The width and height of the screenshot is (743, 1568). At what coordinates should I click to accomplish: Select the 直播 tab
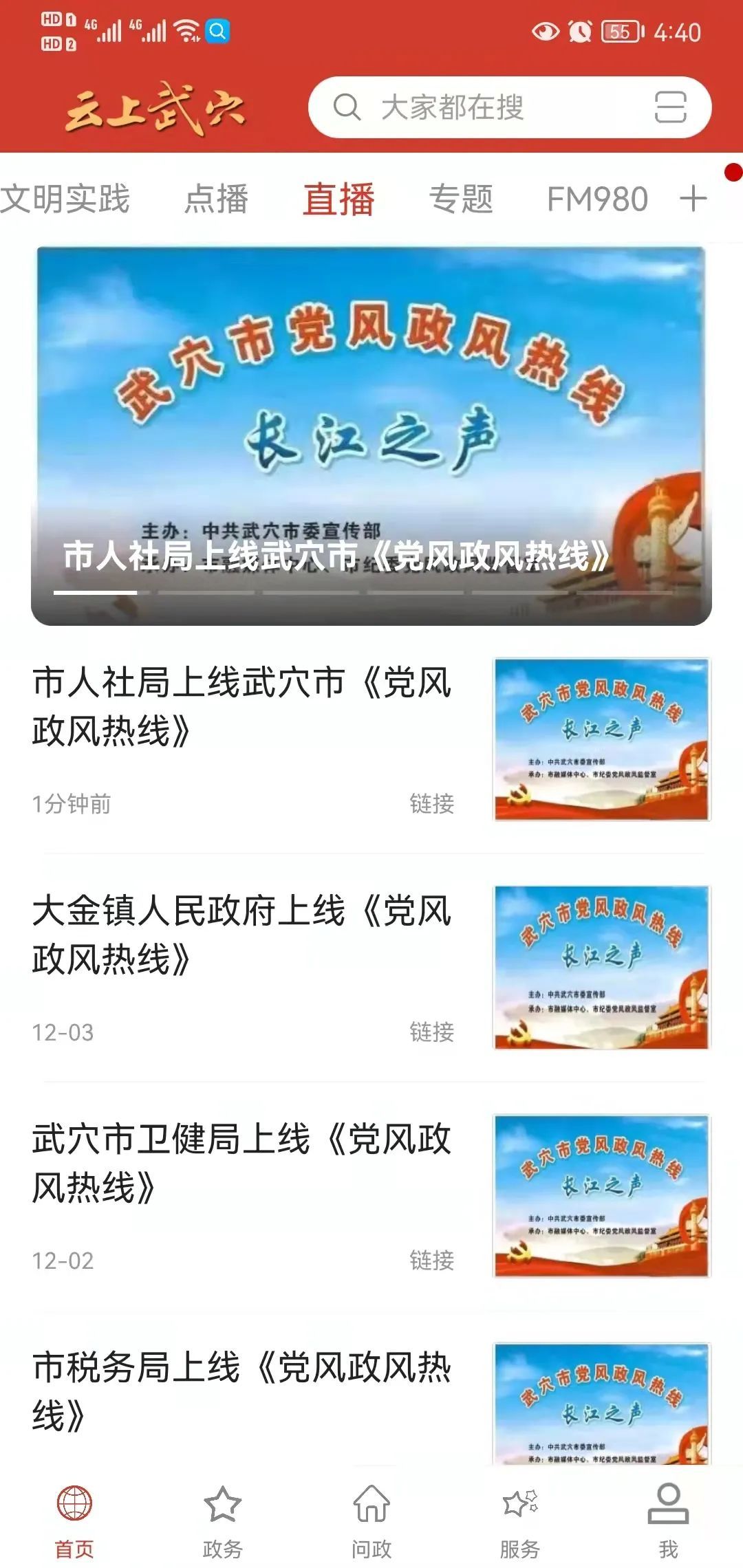[338, 199]
